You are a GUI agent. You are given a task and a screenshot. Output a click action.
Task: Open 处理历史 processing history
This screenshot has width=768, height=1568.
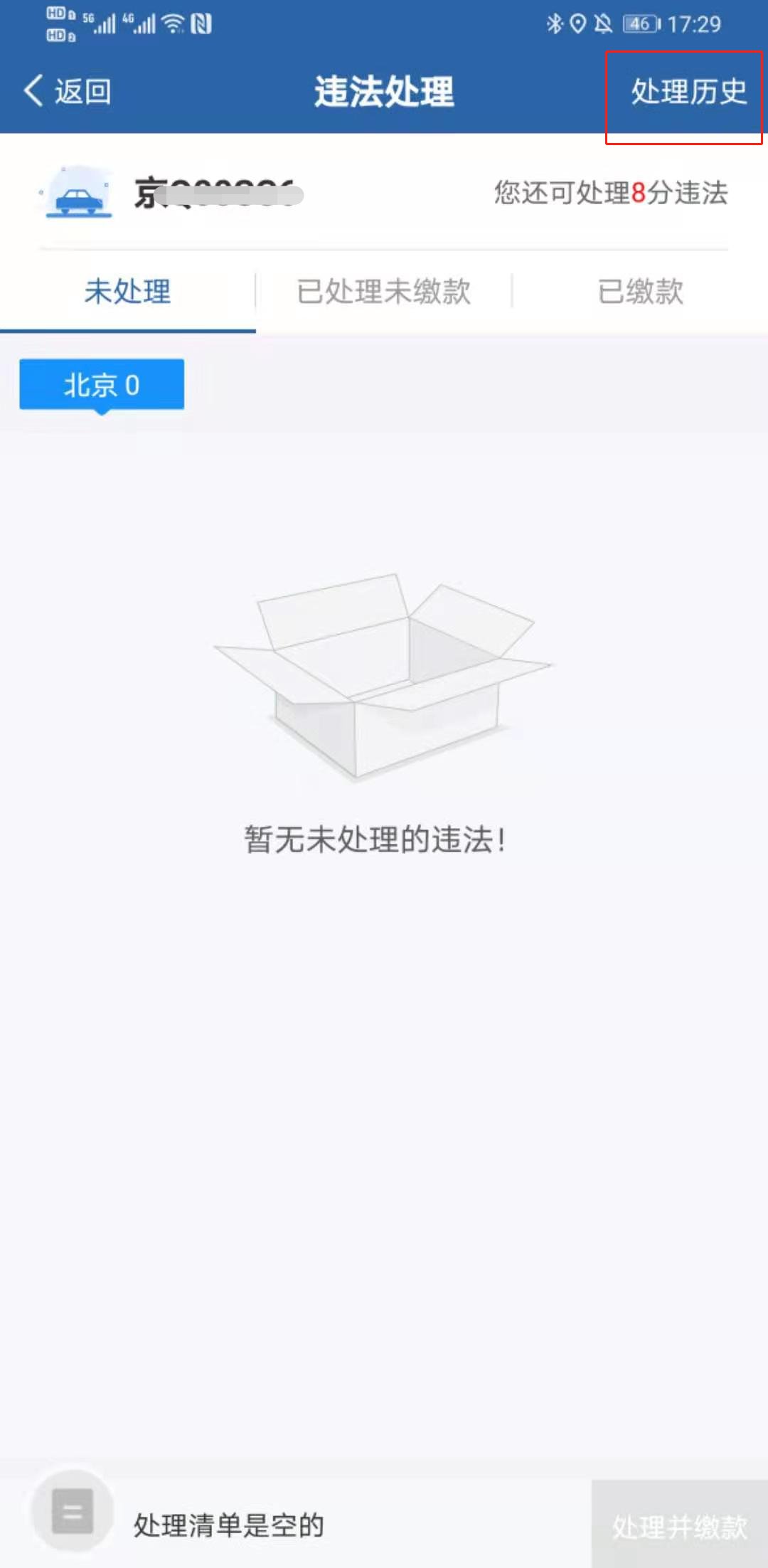point(688,92)
